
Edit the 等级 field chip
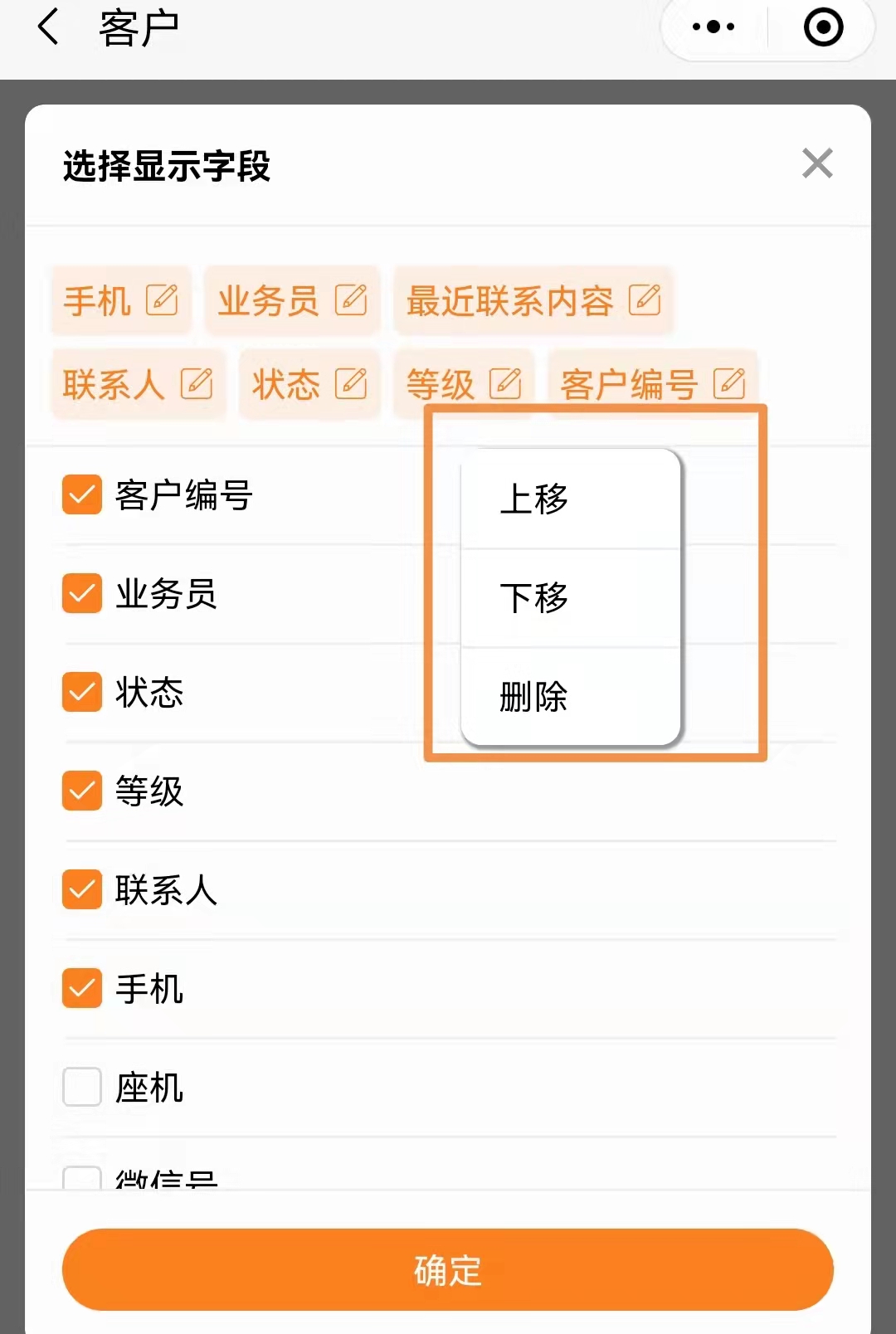(x=505, y=384)
